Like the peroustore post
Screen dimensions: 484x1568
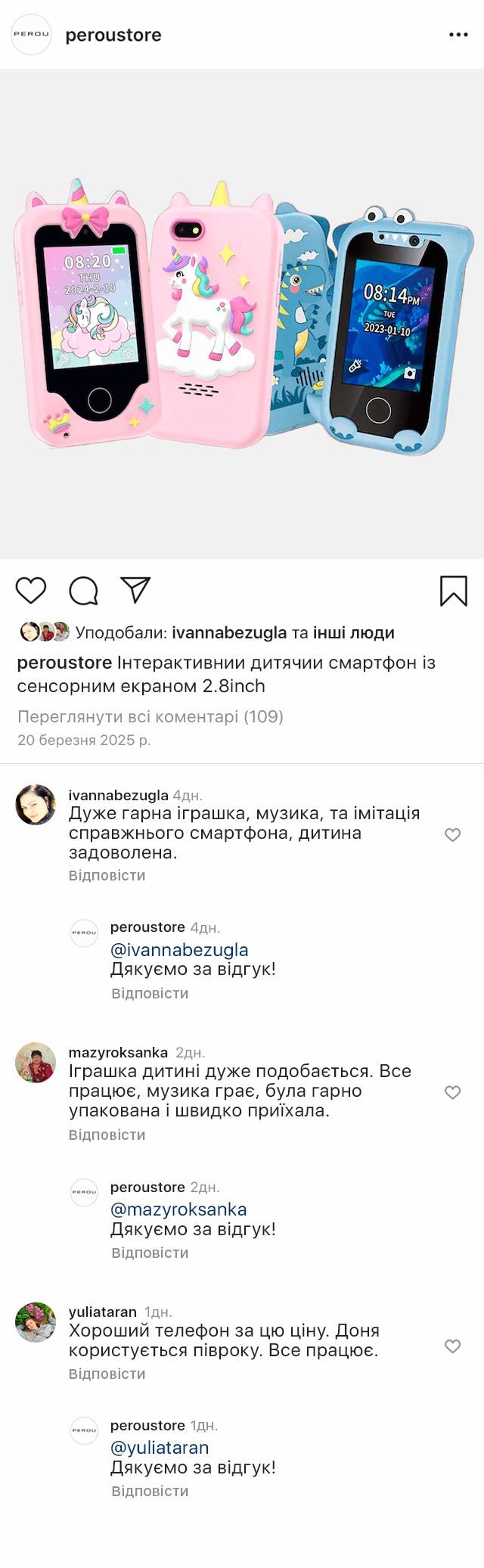[31, 591]
